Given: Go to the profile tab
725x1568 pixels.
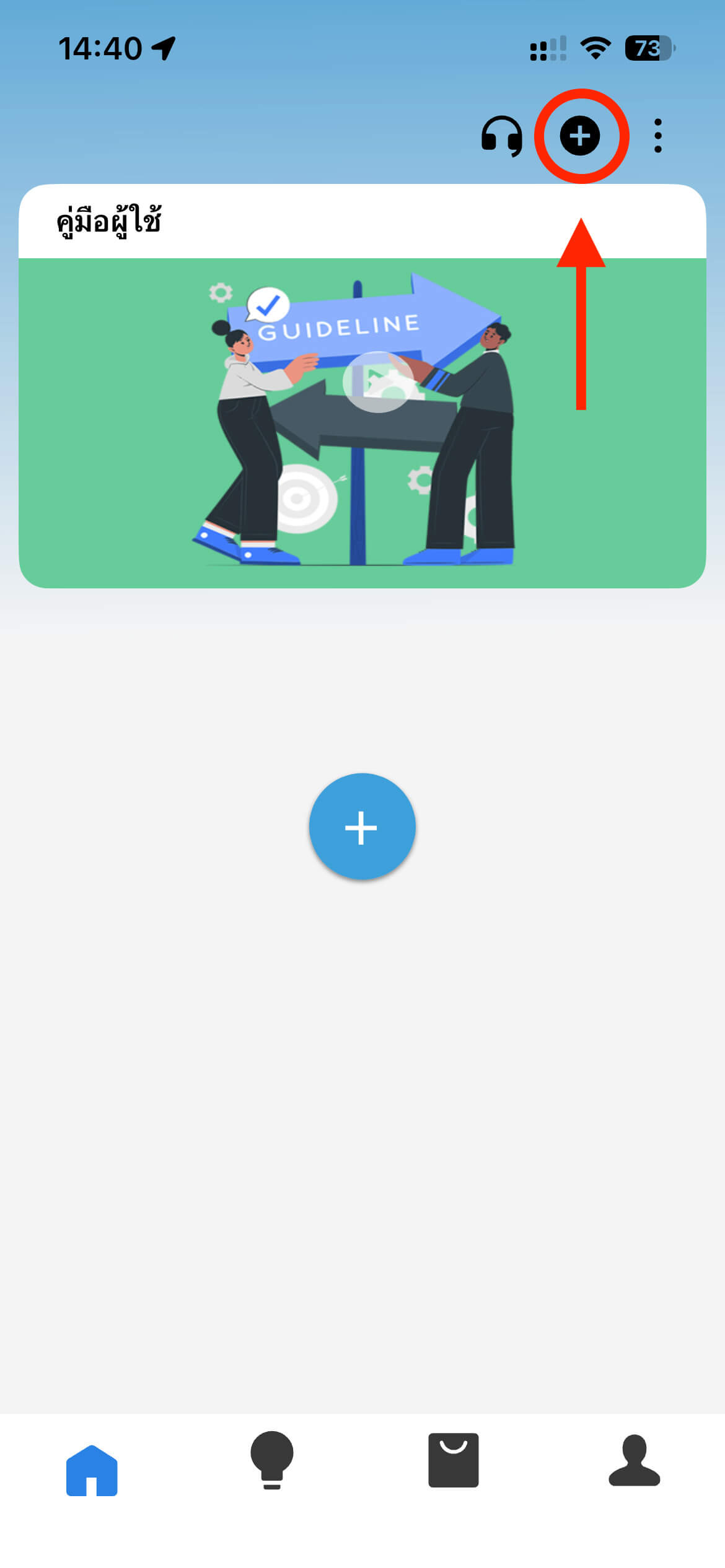Looking at the screenshot, I should [x=634, y=1460].
